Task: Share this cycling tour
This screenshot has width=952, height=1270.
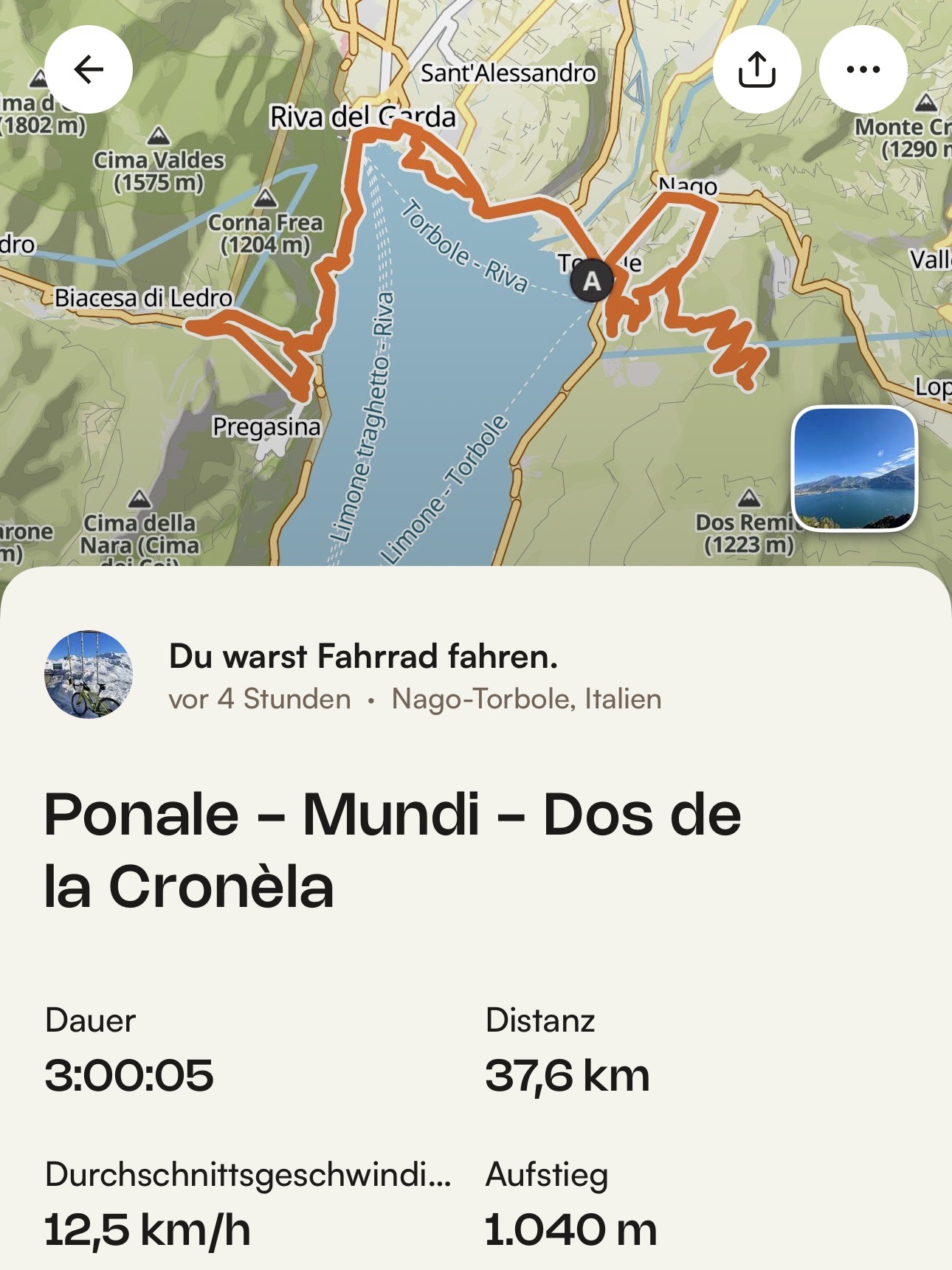Action: (756, 69)
